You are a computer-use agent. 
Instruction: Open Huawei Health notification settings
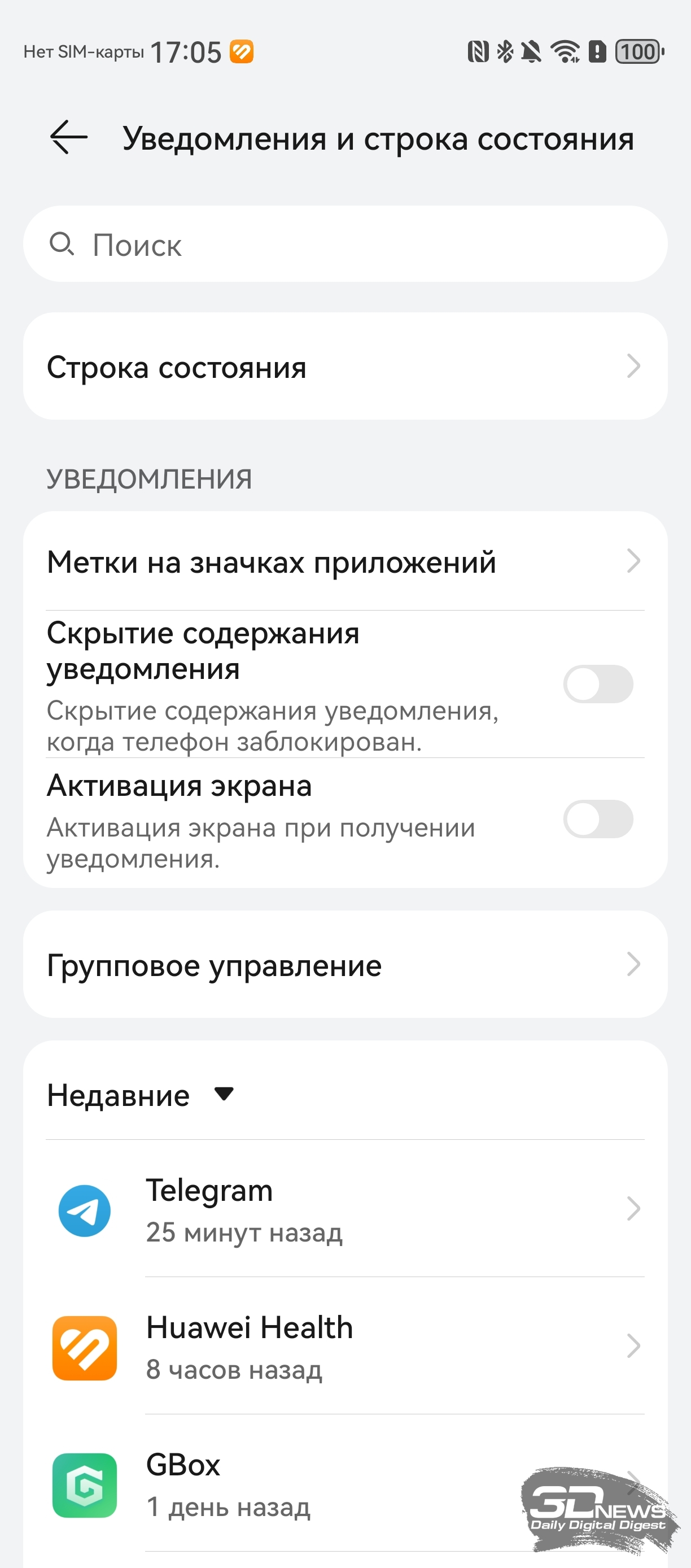(x=345, y=1347)
